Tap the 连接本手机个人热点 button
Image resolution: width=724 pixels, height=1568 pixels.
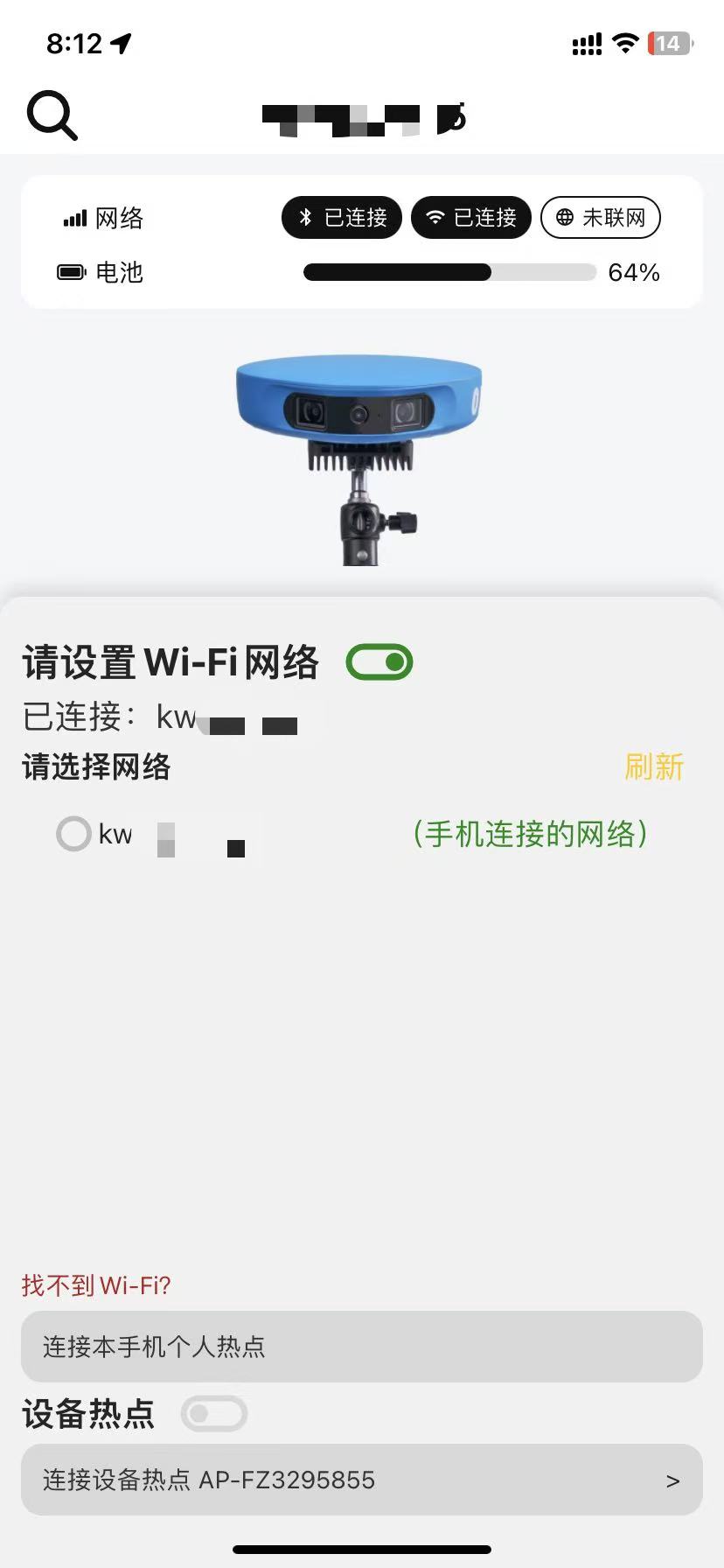click(361, 1347)
